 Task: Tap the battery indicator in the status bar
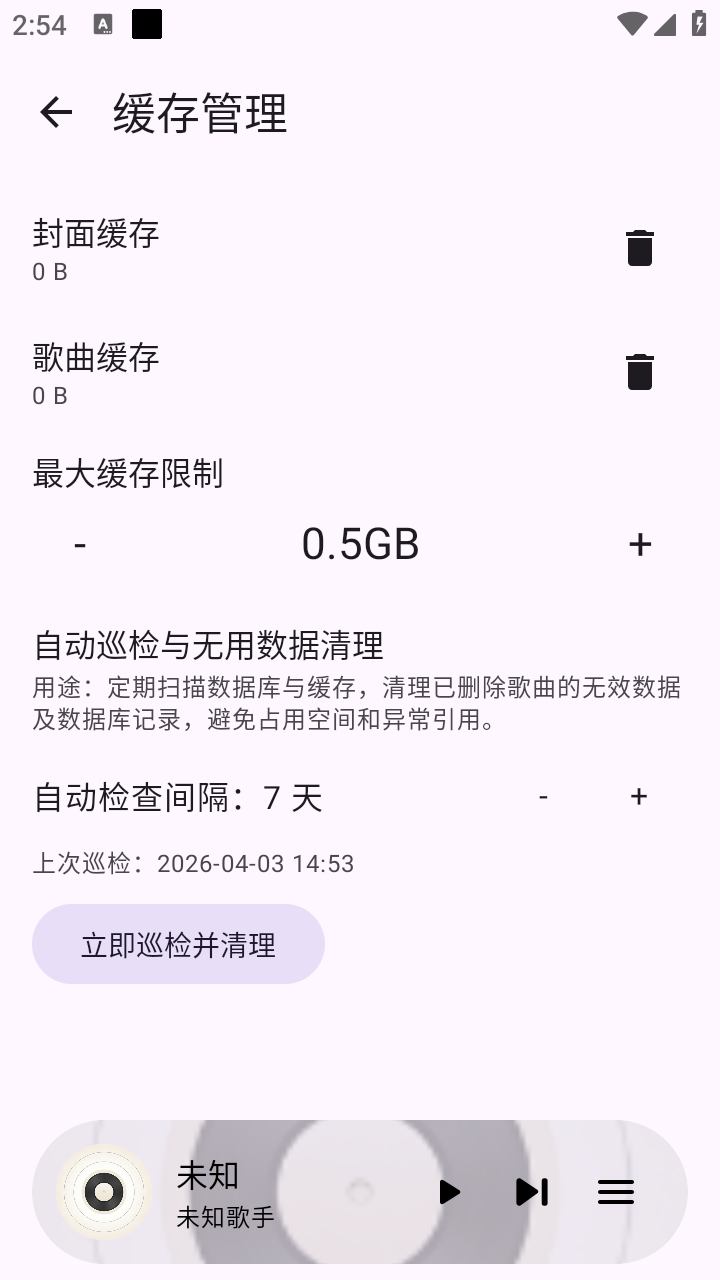[699, 24]
